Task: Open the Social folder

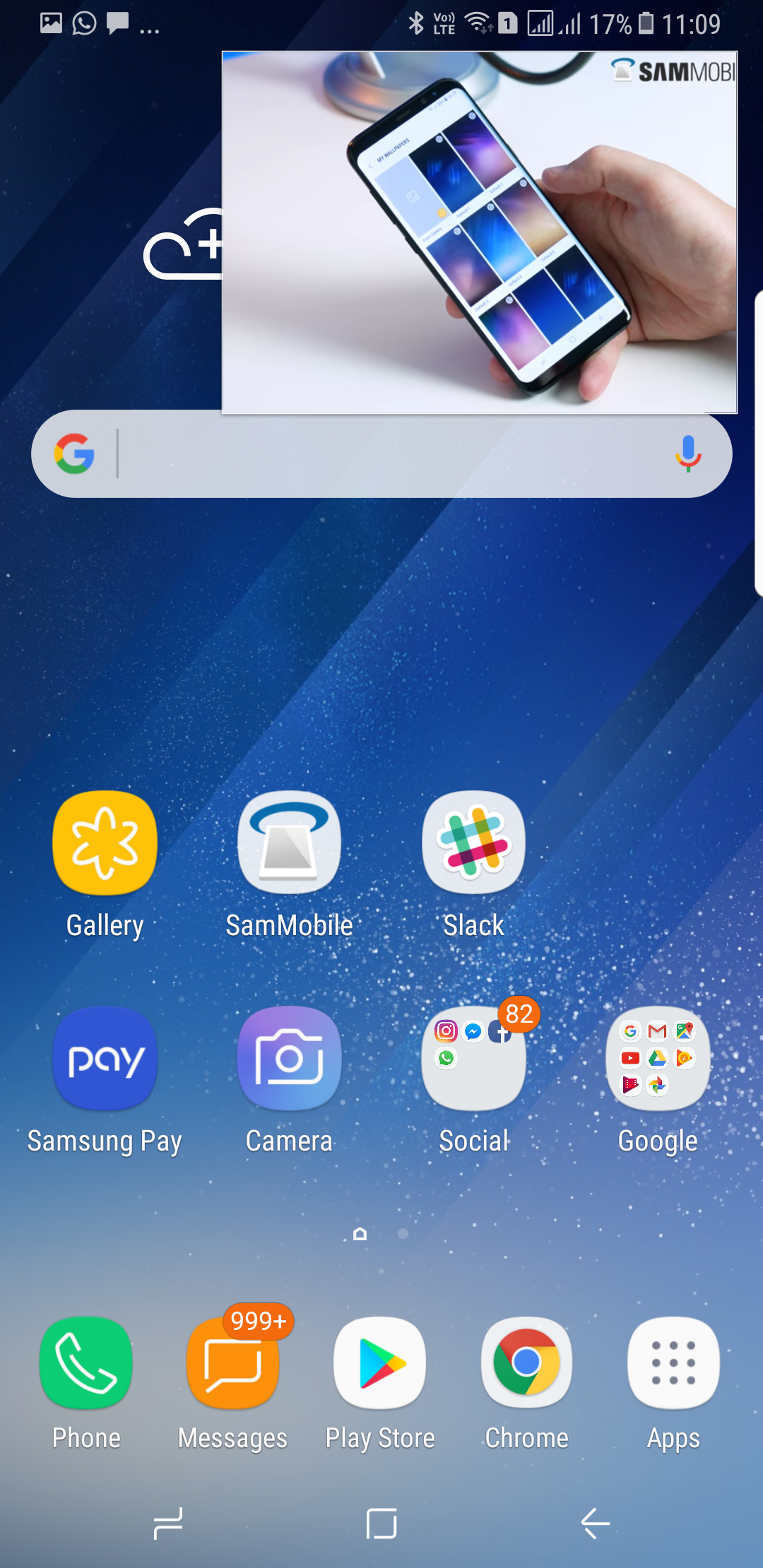Action: tap(473, 1059)
